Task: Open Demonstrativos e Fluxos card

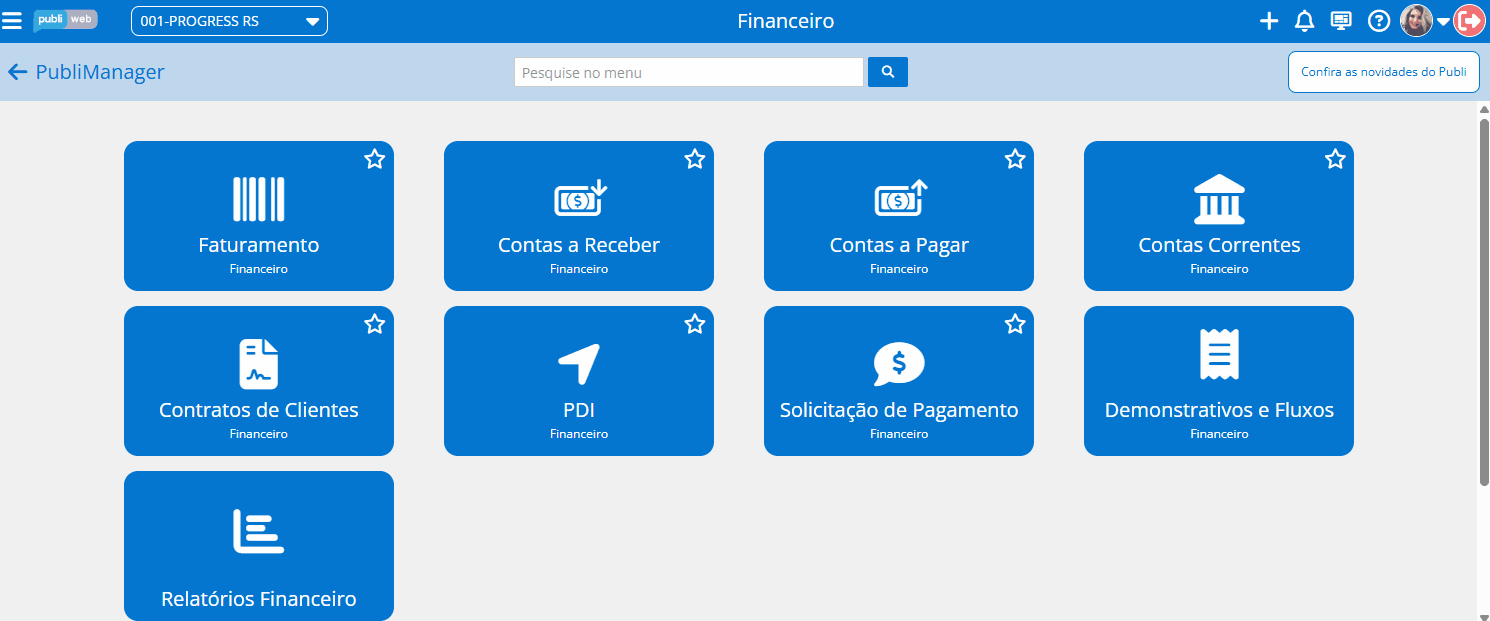Action: 1218,381
